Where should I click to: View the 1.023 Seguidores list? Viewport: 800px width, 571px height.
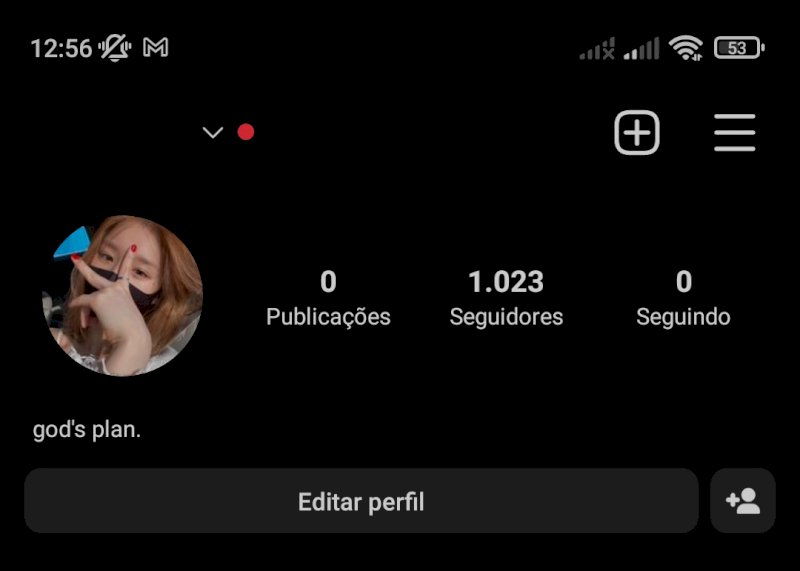tap(506, 298)
